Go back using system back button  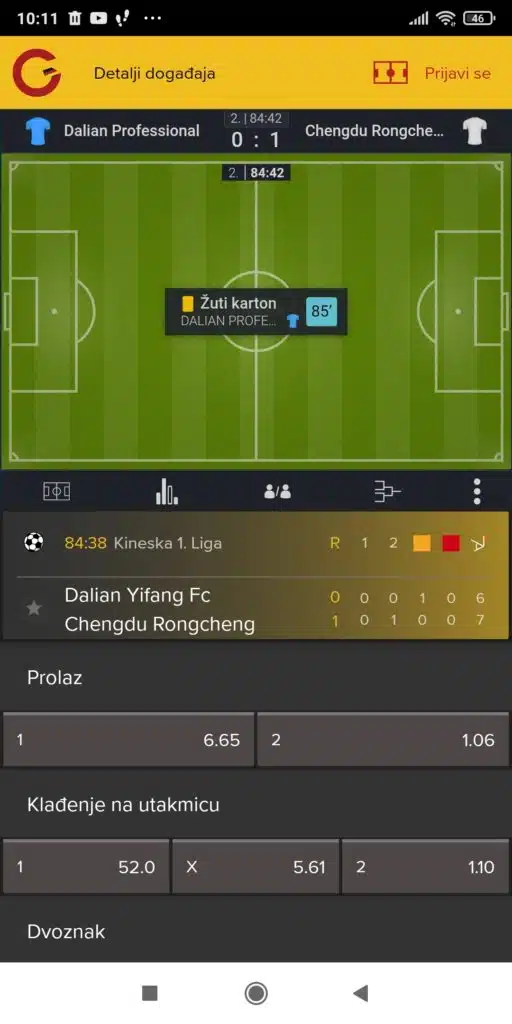(360, 993)
